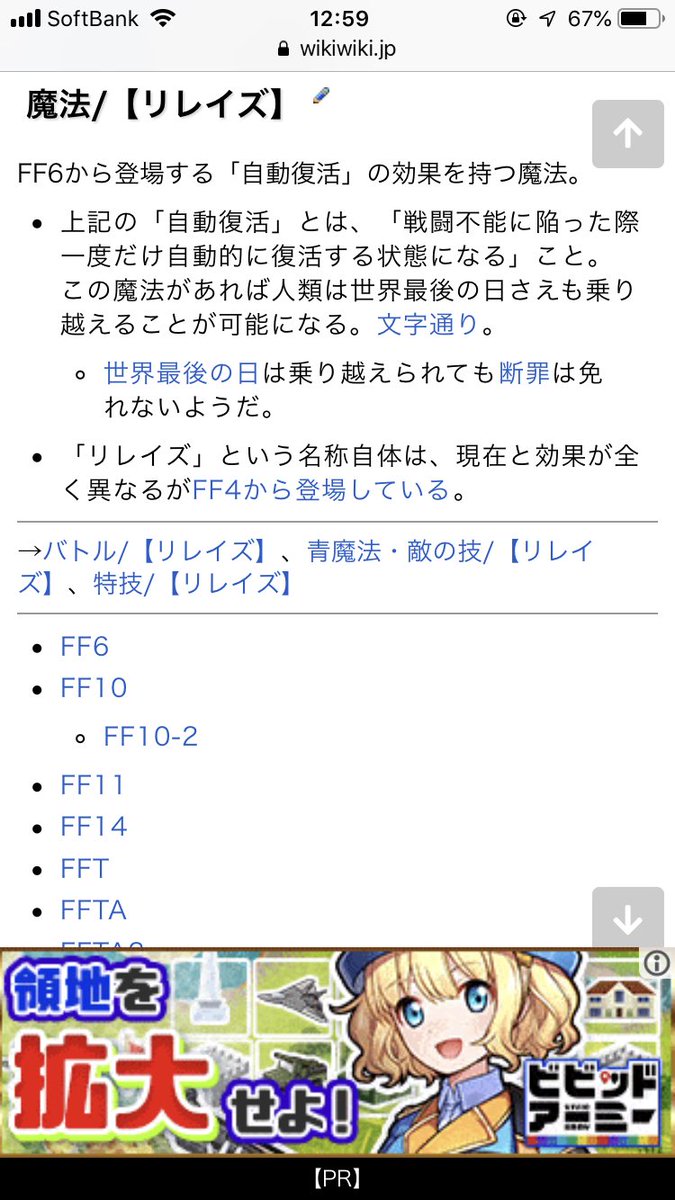Go to バトル/【リレイズ】 page
The image size is (675, 1200).
point(154,551)
